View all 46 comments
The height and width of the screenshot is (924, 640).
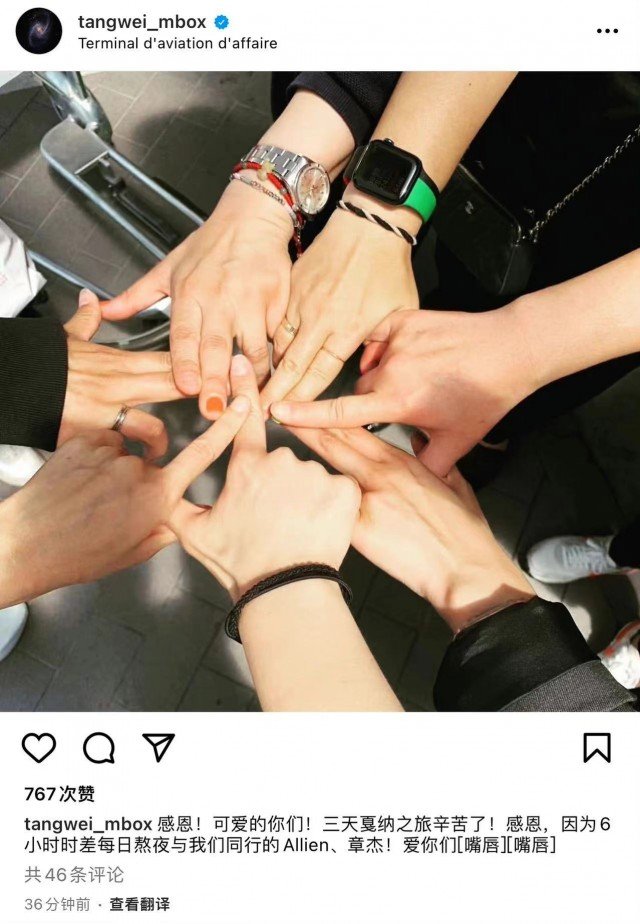click(x=74, y=875)
